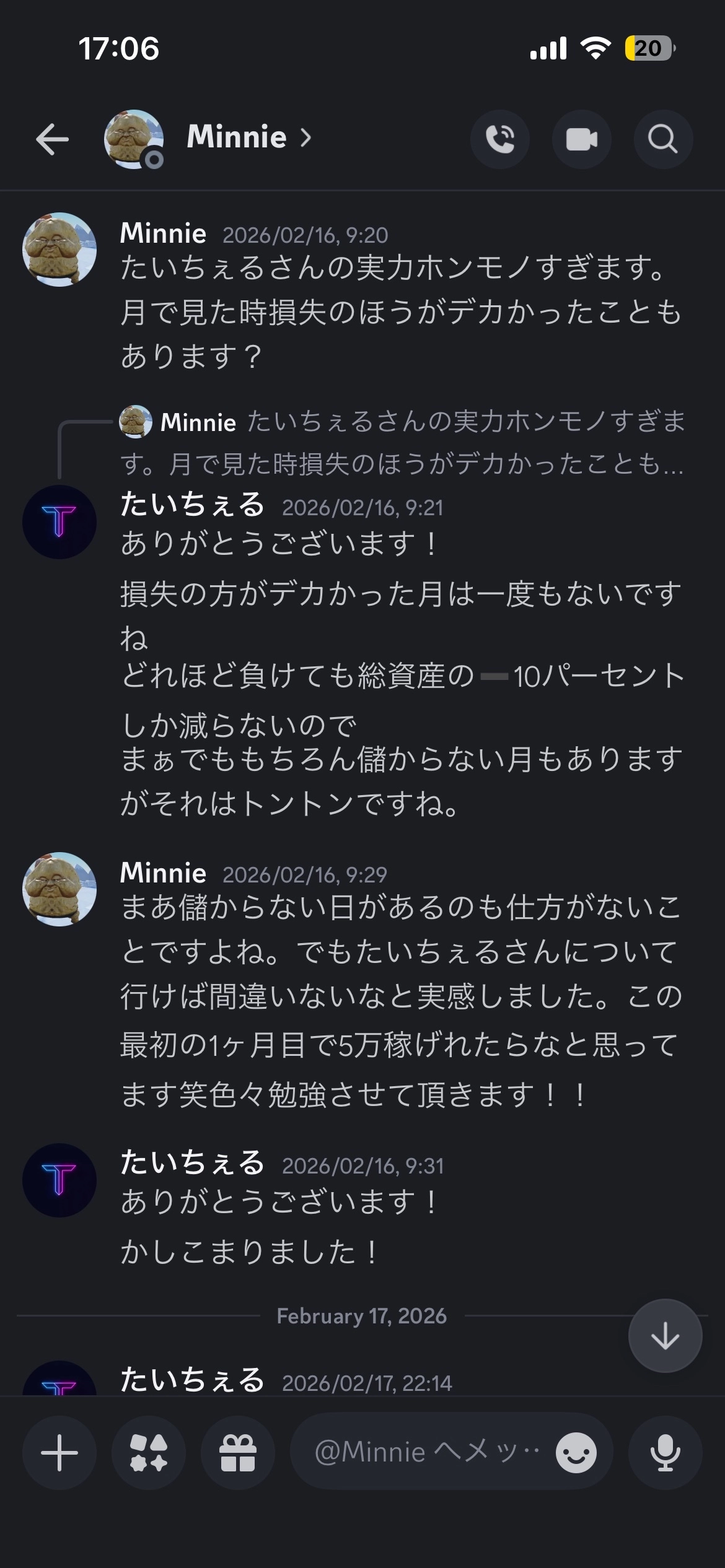
Task: Jump to replied message preview from Minnie
Action: 403,442
